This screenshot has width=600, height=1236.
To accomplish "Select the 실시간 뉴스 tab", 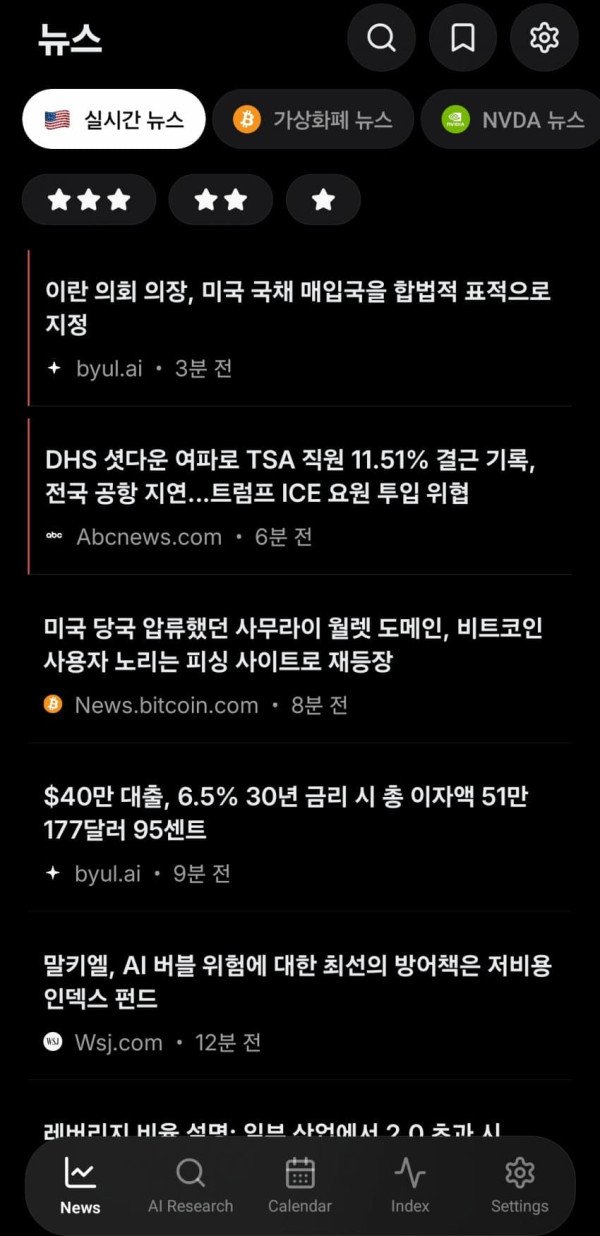I will [114, 120].
